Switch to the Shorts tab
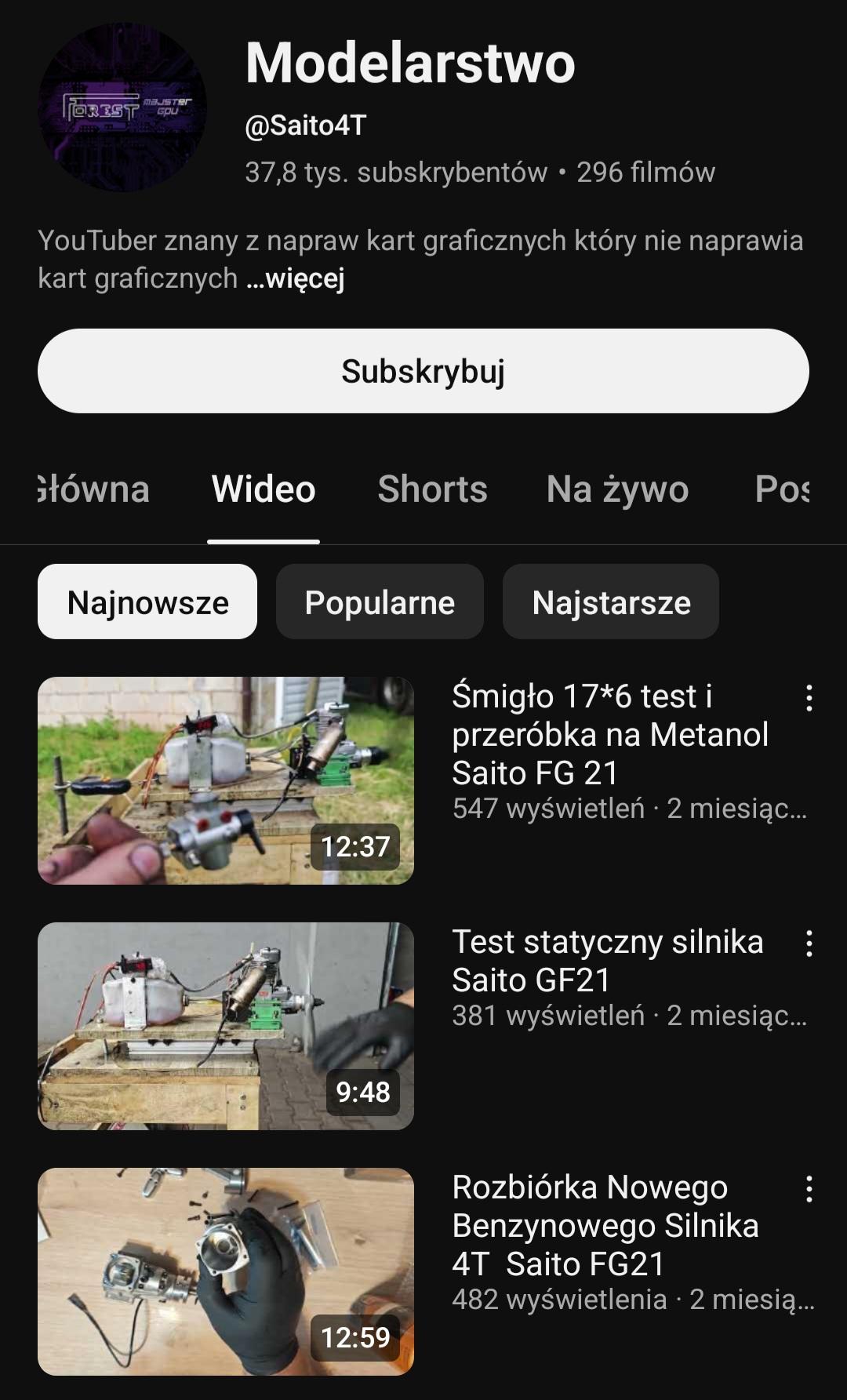This screenshot has height=1400, width=847. click(x=432, y=489)
